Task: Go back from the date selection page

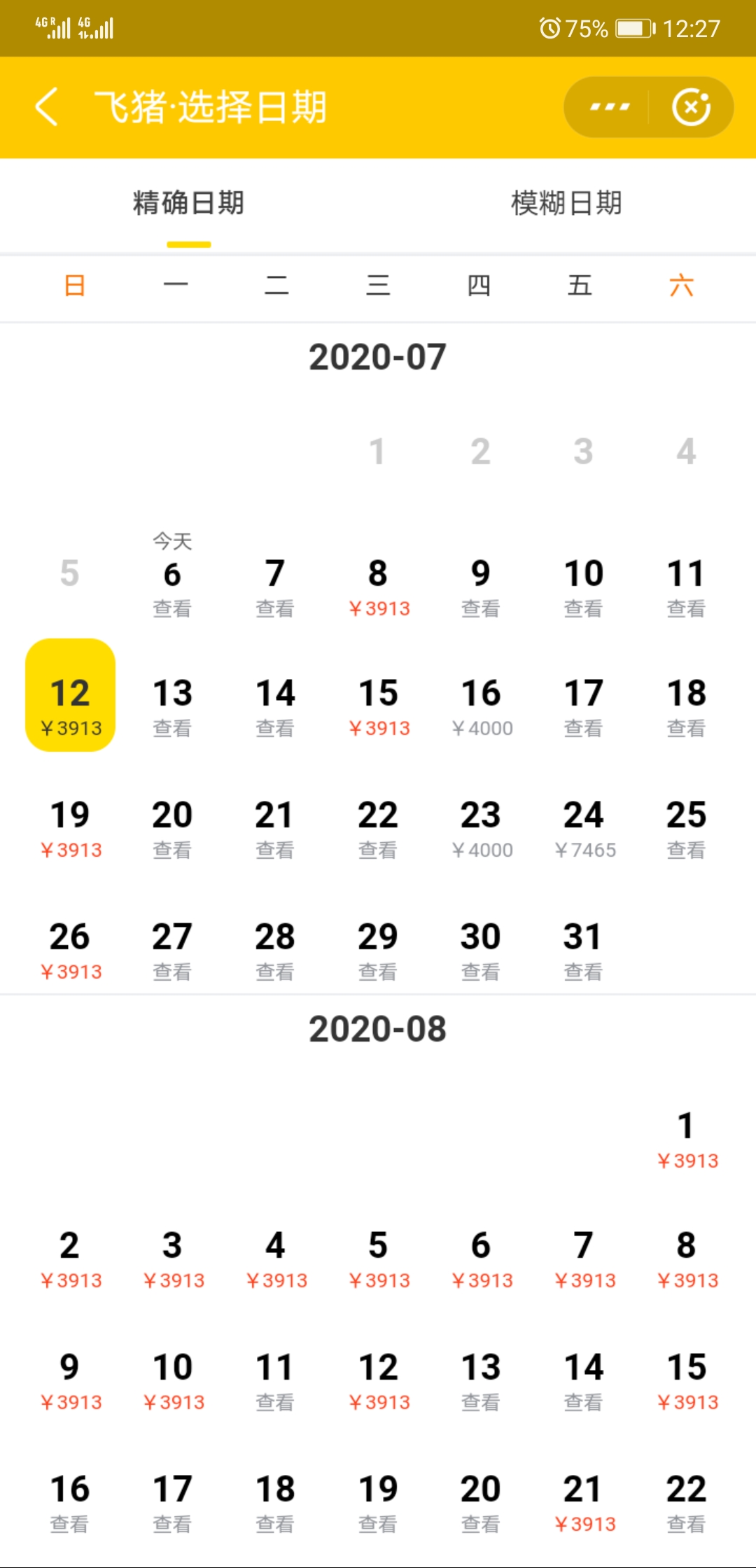Action: tap(47, 107)
